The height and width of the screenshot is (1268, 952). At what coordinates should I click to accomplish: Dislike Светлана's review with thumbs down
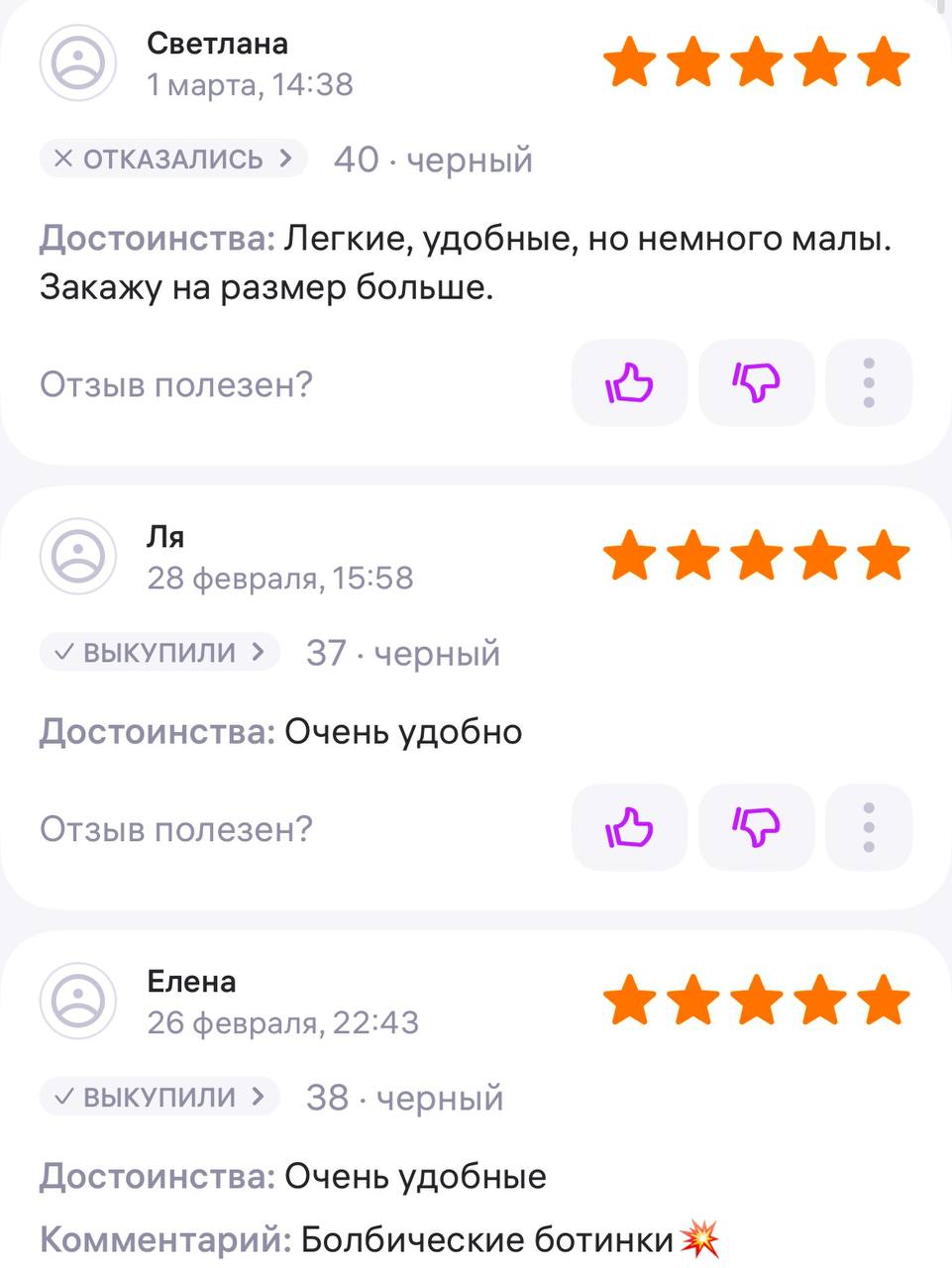tap(756, 382)
